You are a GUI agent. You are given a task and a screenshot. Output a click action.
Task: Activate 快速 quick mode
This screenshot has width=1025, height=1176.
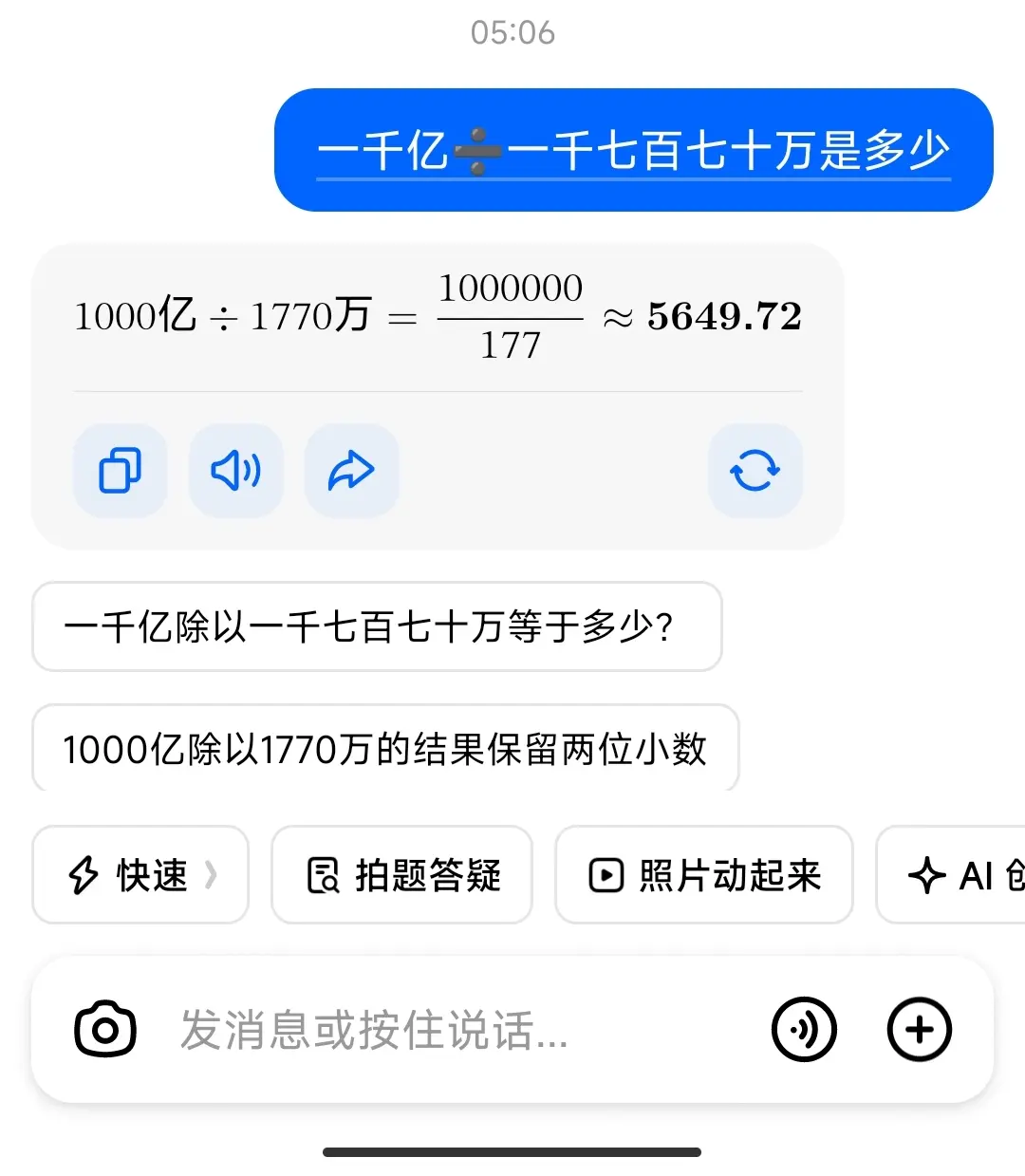(x=140, y=875)
